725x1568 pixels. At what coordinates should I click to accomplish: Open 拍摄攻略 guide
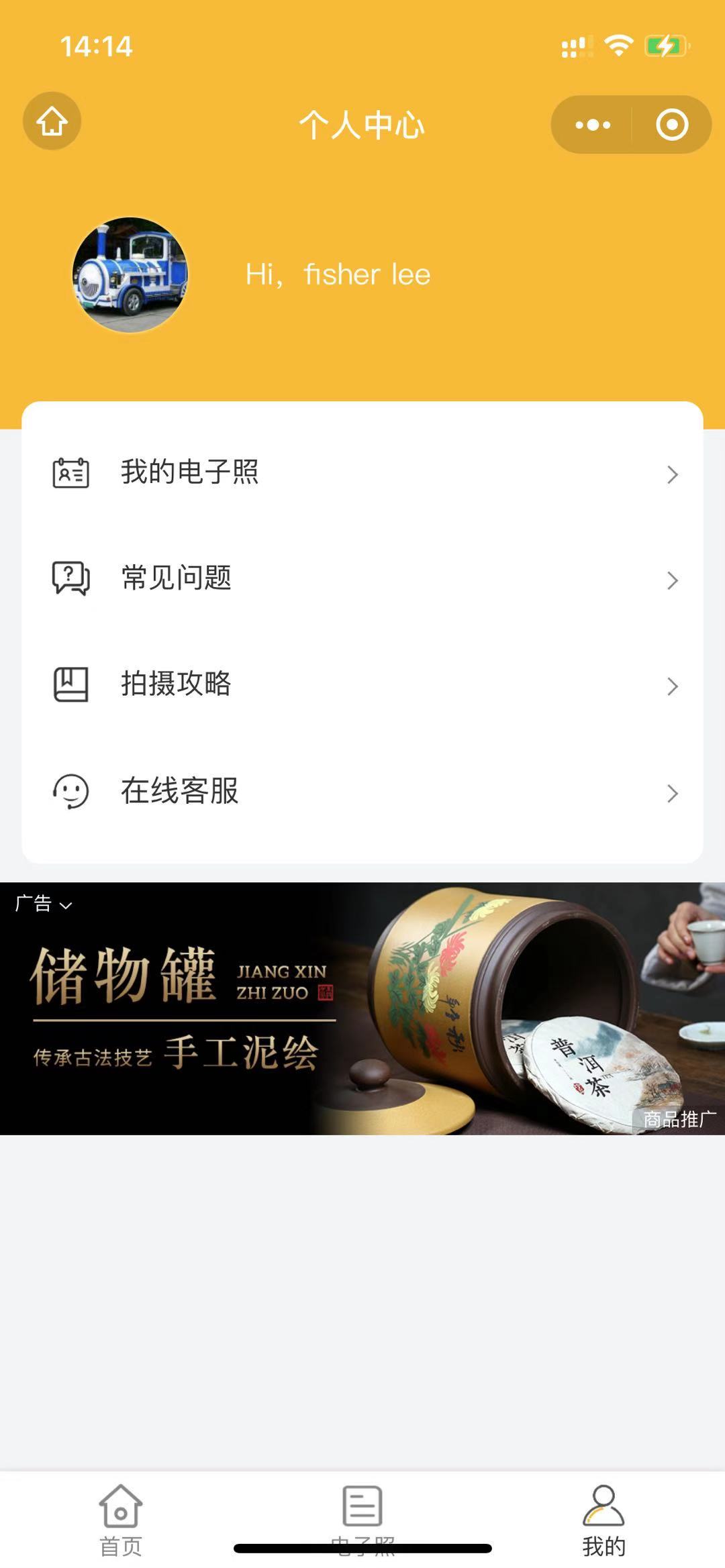point(362,685)
